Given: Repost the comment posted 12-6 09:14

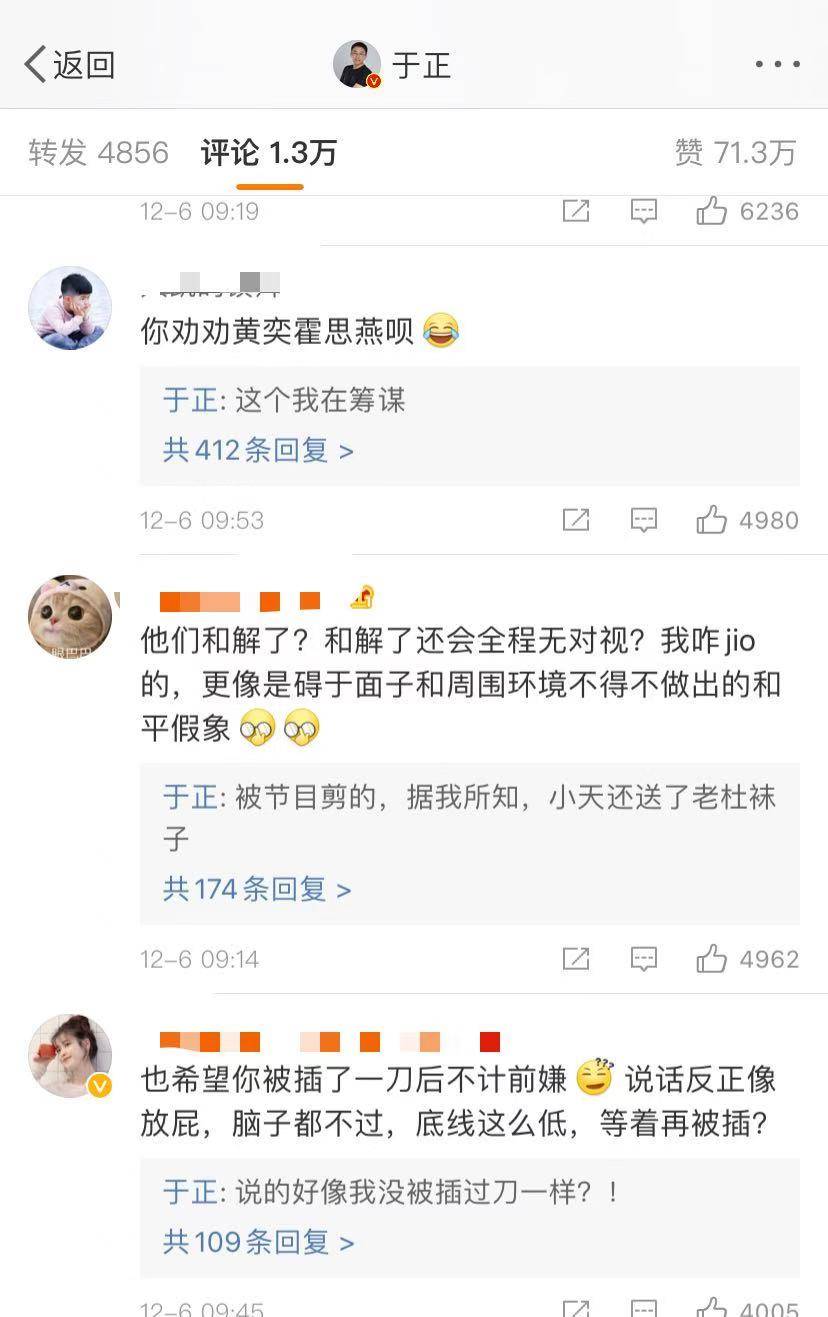Looking at the screenshot, I should coord(575,959).
